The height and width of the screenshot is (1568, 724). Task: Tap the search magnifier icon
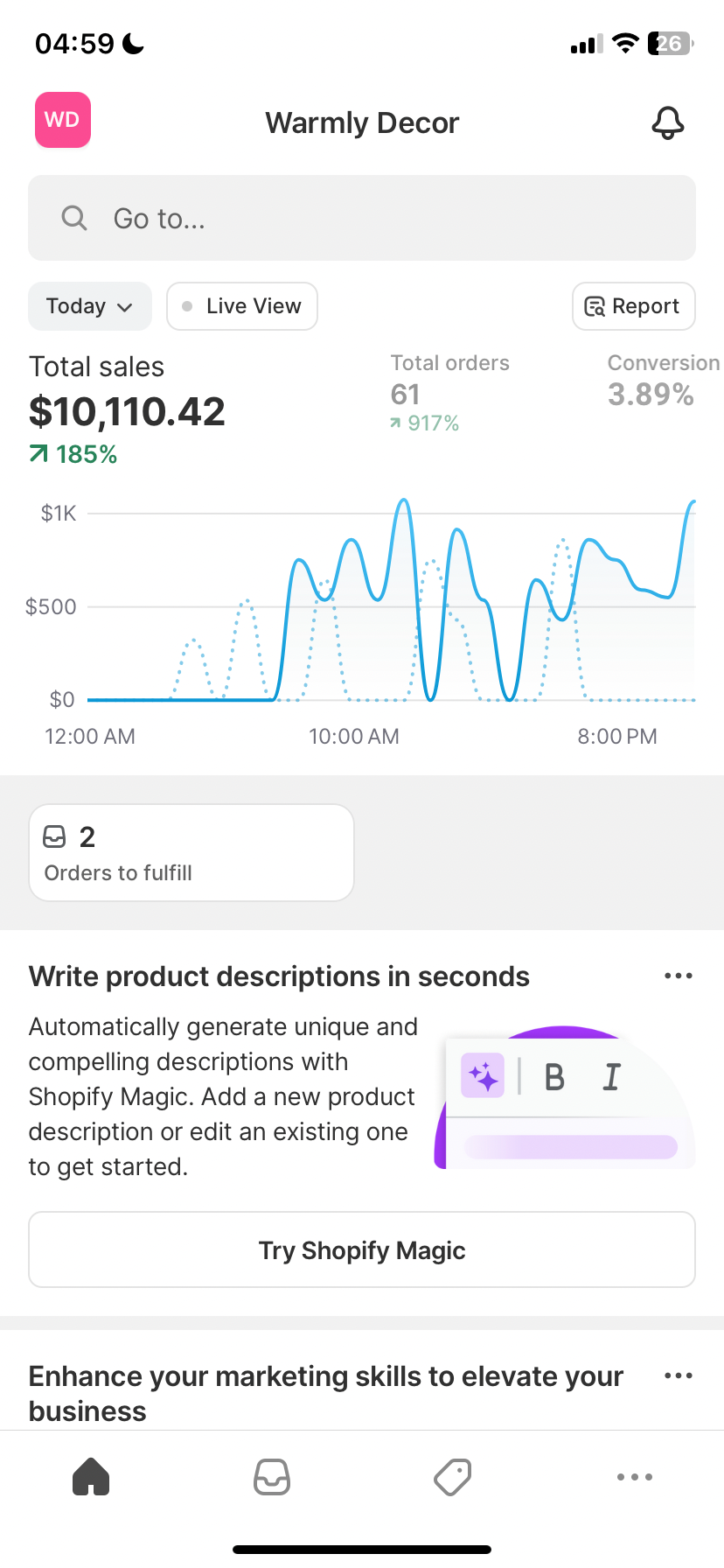click(x=73, y=218)
